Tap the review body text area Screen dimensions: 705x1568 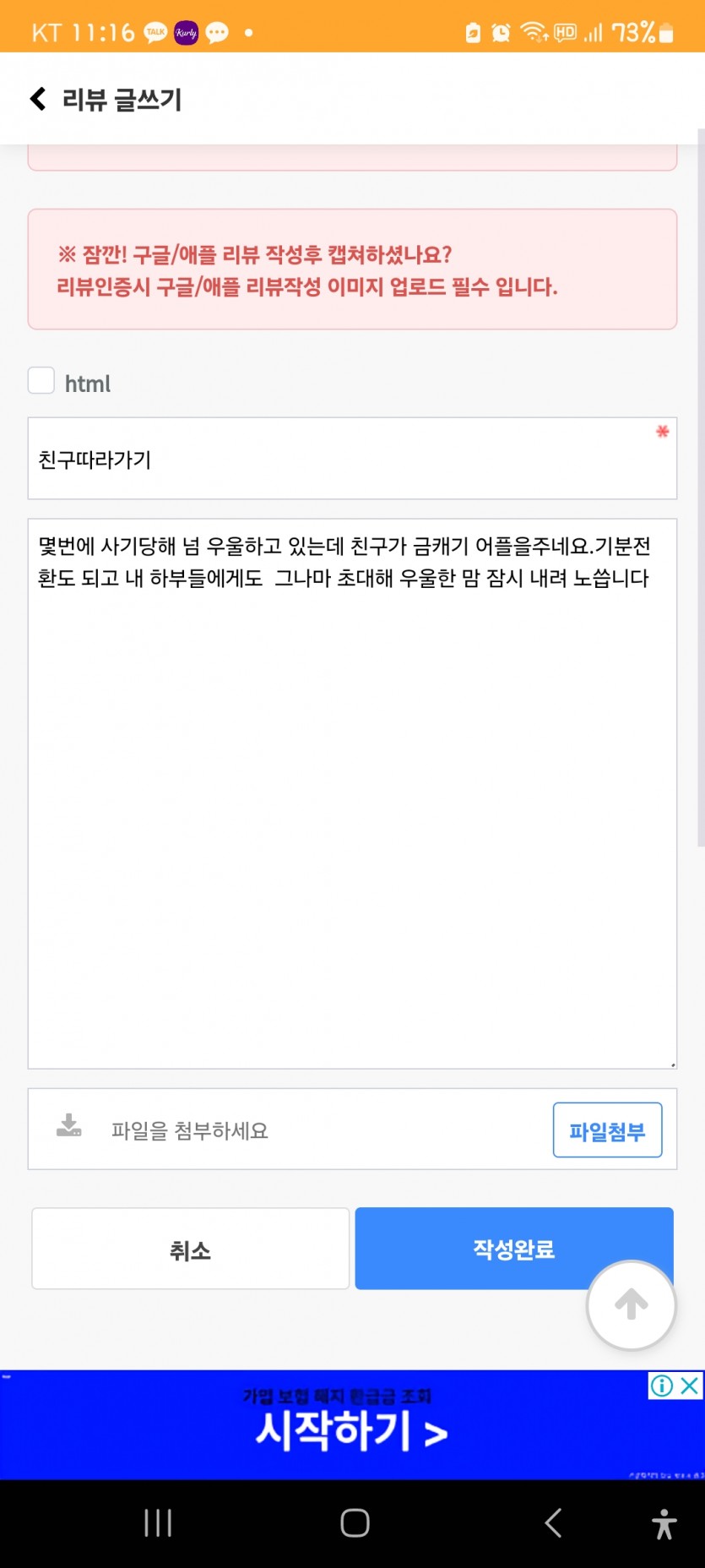pyautogui.click(x=352, y=794)
